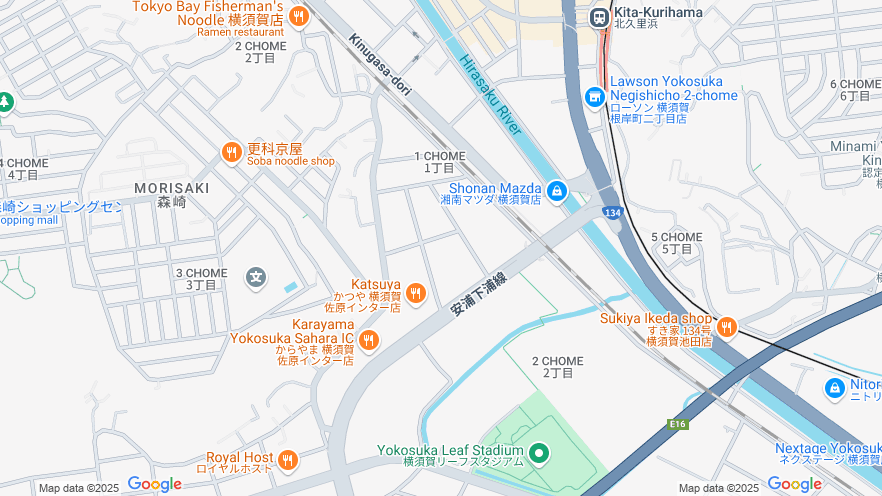882x496 pixels.
Task: Select the Lawson Yokosuka Negishicho store pin
Action: coord(594,97)
